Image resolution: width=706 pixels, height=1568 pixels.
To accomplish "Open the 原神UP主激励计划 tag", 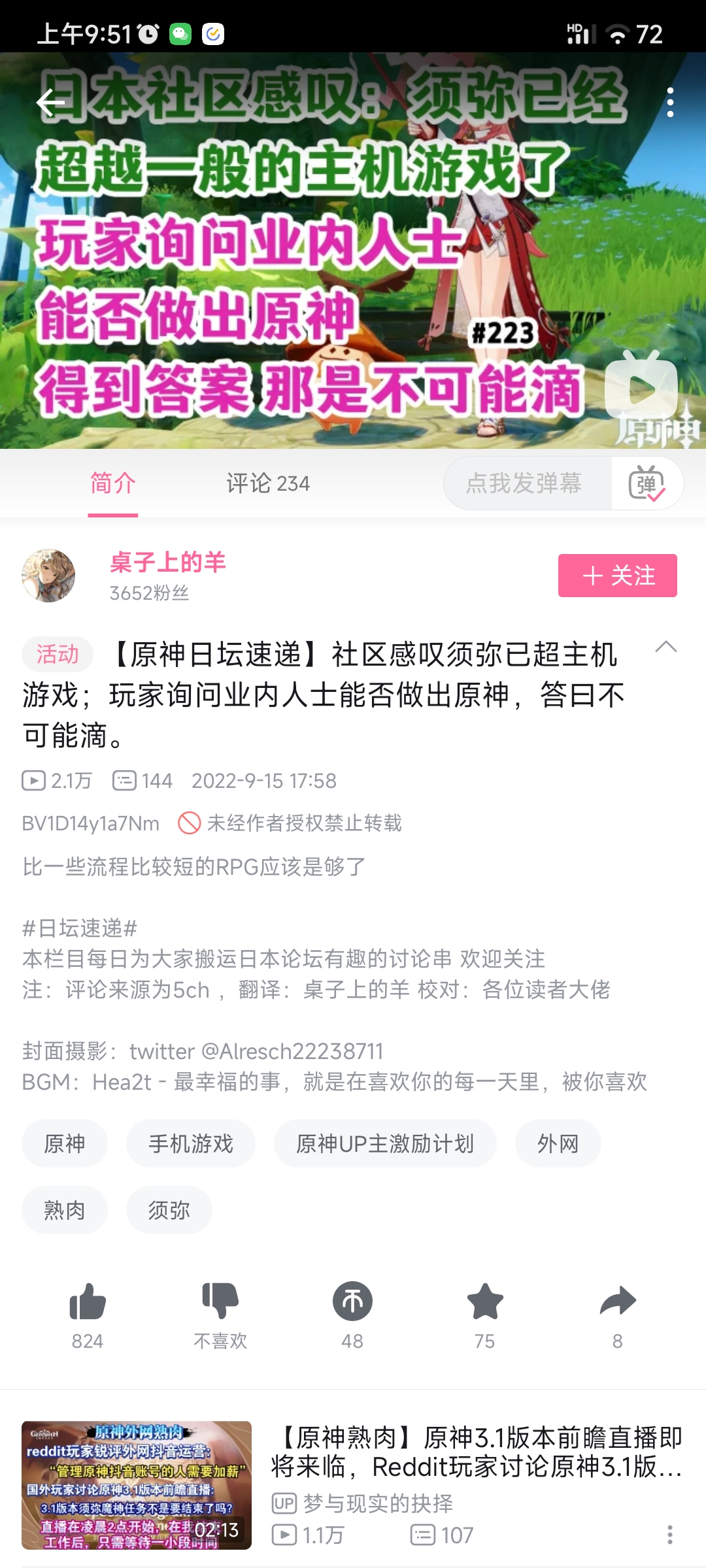I will [x=384, y=1143].
